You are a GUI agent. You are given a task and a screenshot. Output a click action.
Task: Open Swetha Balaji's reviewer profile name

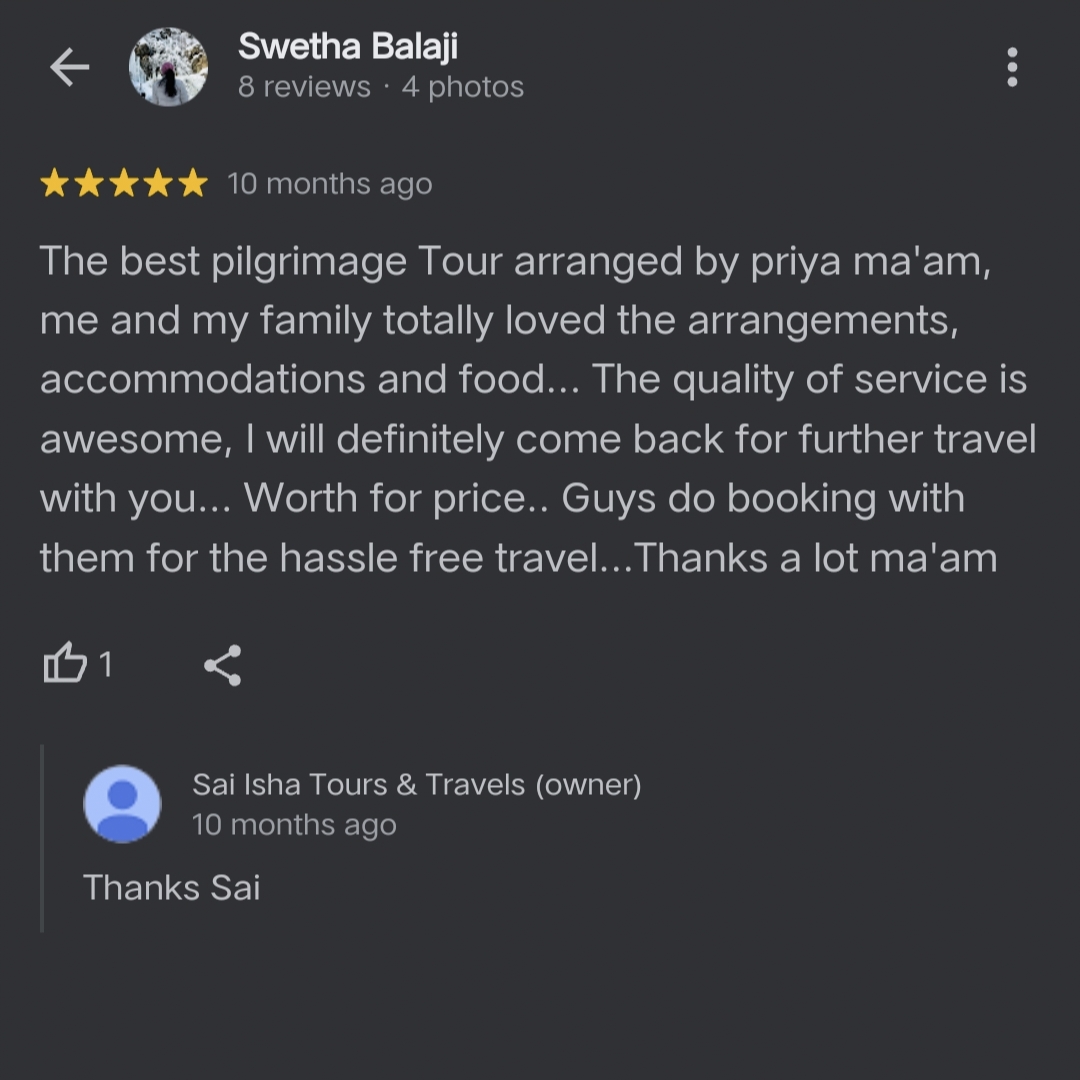(347, 46)
